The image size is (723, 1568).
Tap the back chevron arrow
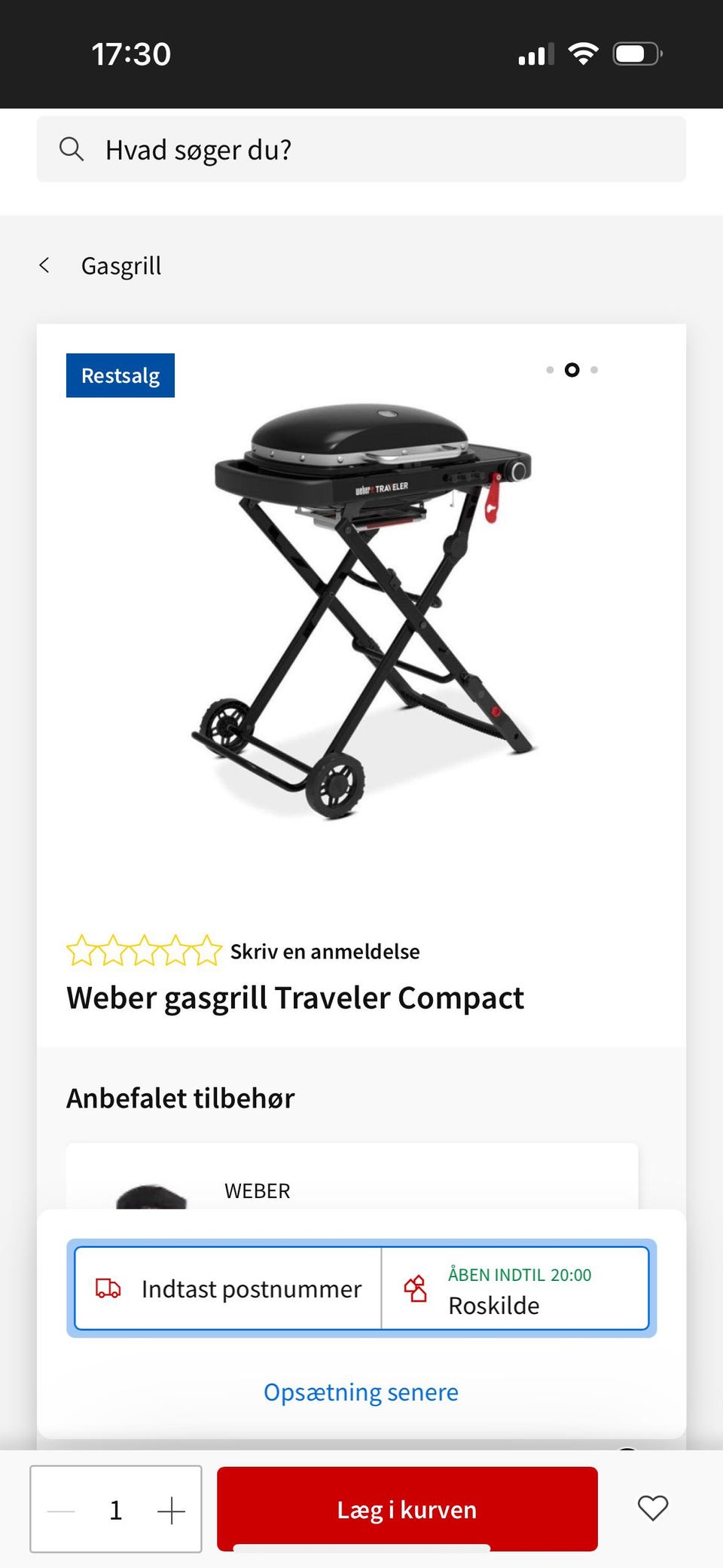click(x=44, y=264)
